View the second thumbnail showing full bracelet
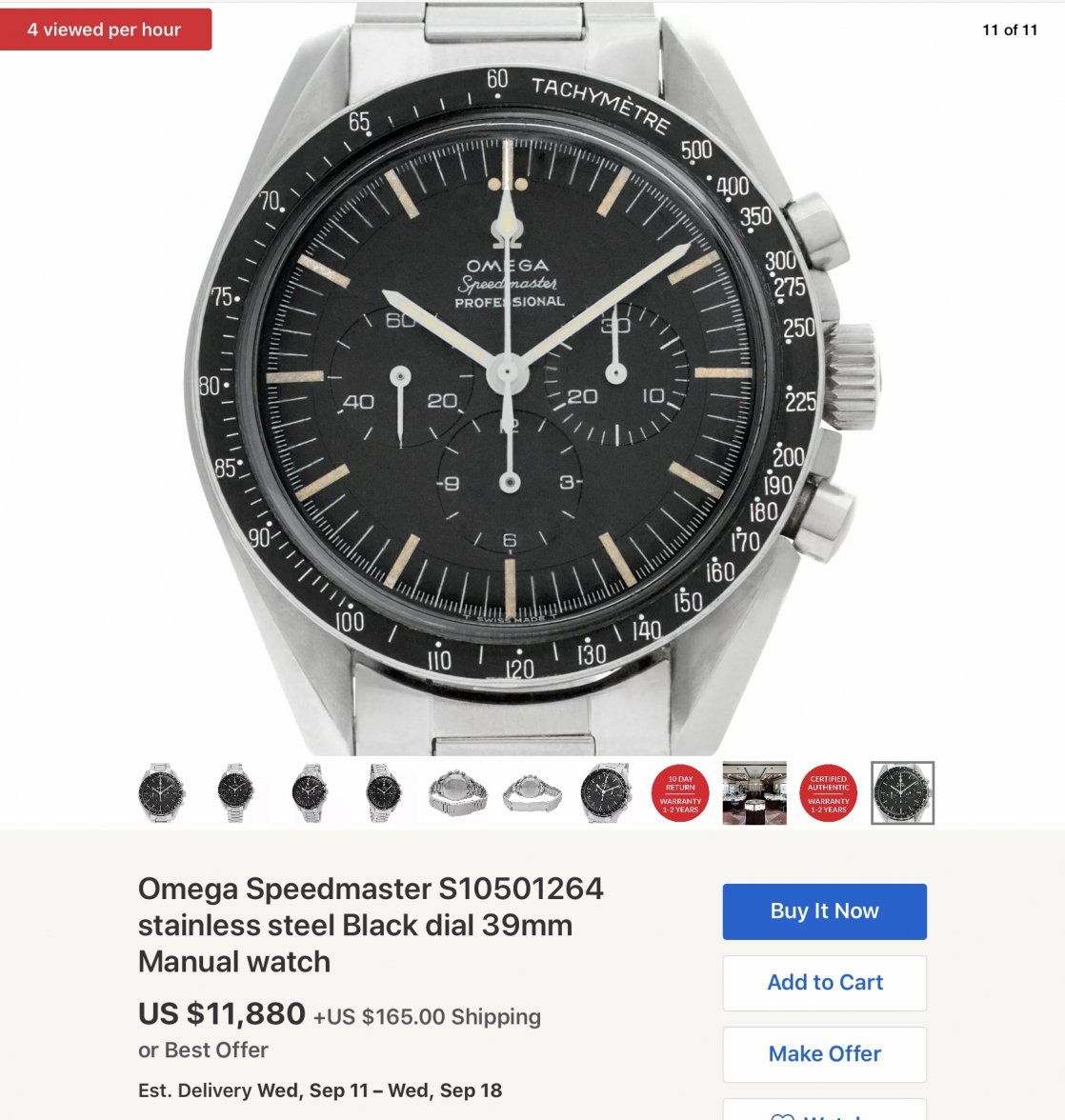1065x1120 pixels. 235,792
